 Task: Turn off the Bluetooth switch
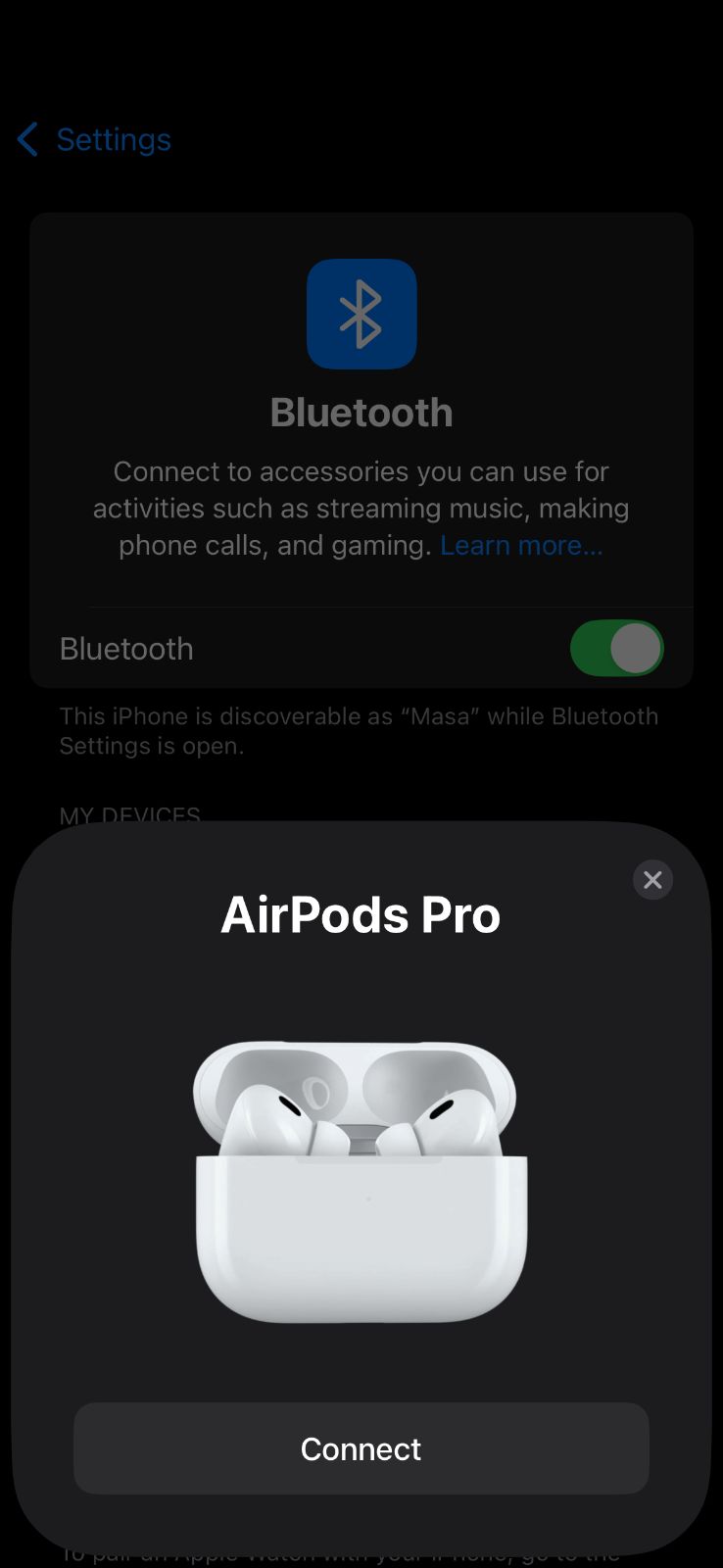616,649
